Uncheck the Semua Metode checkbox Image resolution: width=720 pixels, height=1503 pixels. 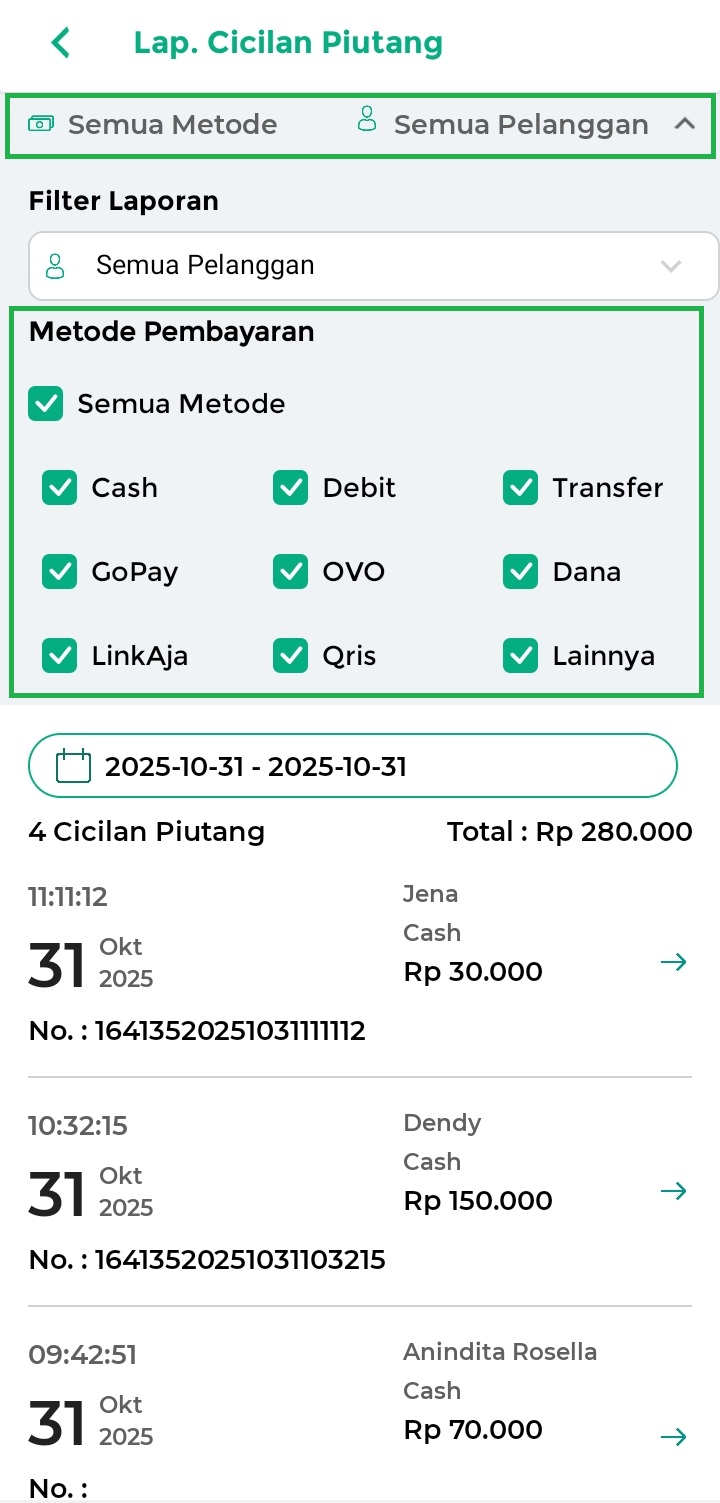tap(46, 404)
